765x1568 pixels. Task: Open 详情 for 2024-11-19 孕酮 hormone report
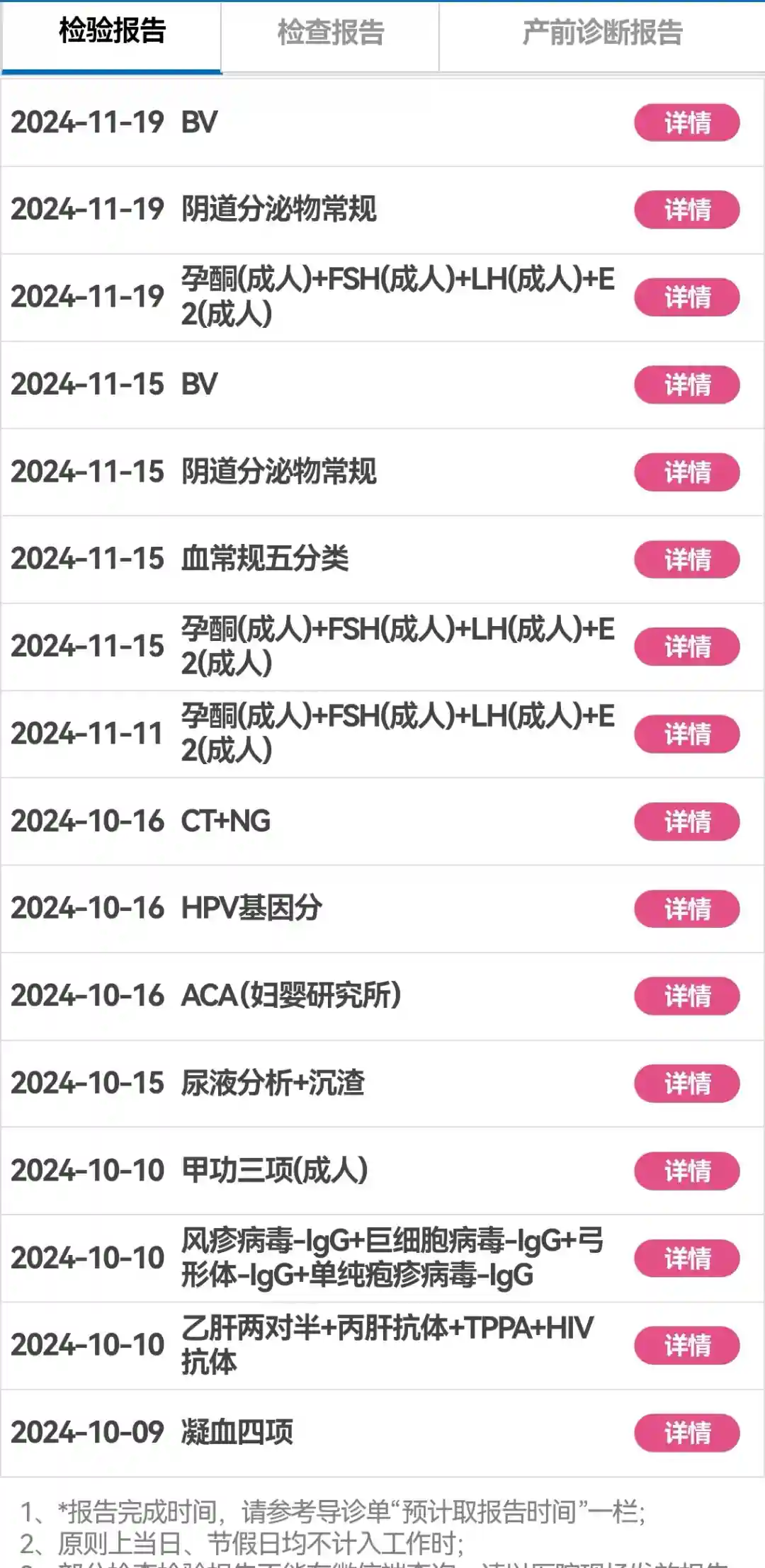(686, 297)
